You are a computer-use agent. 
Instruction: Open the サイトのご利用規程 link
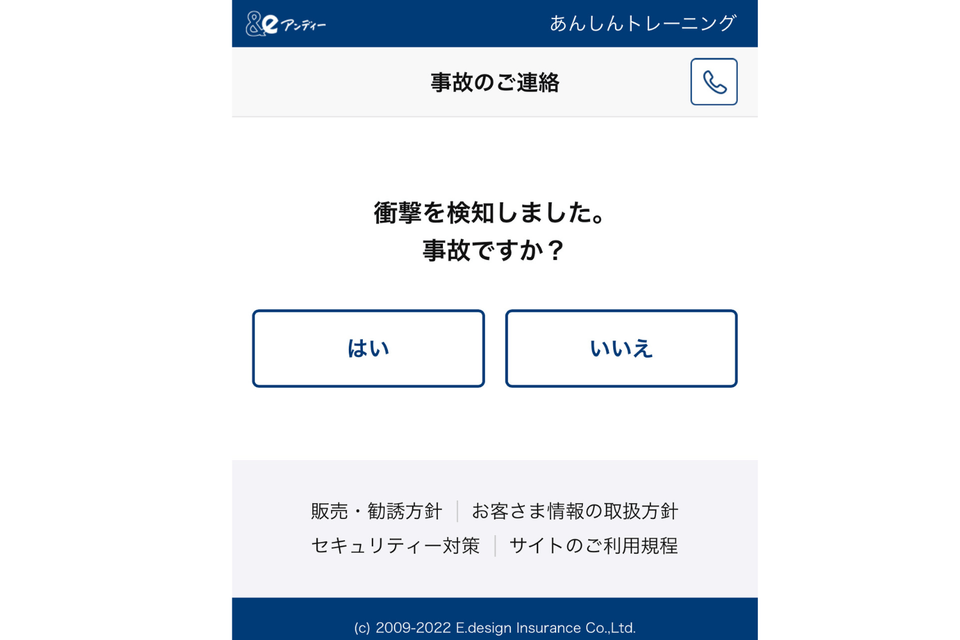(x=593, y=546)
